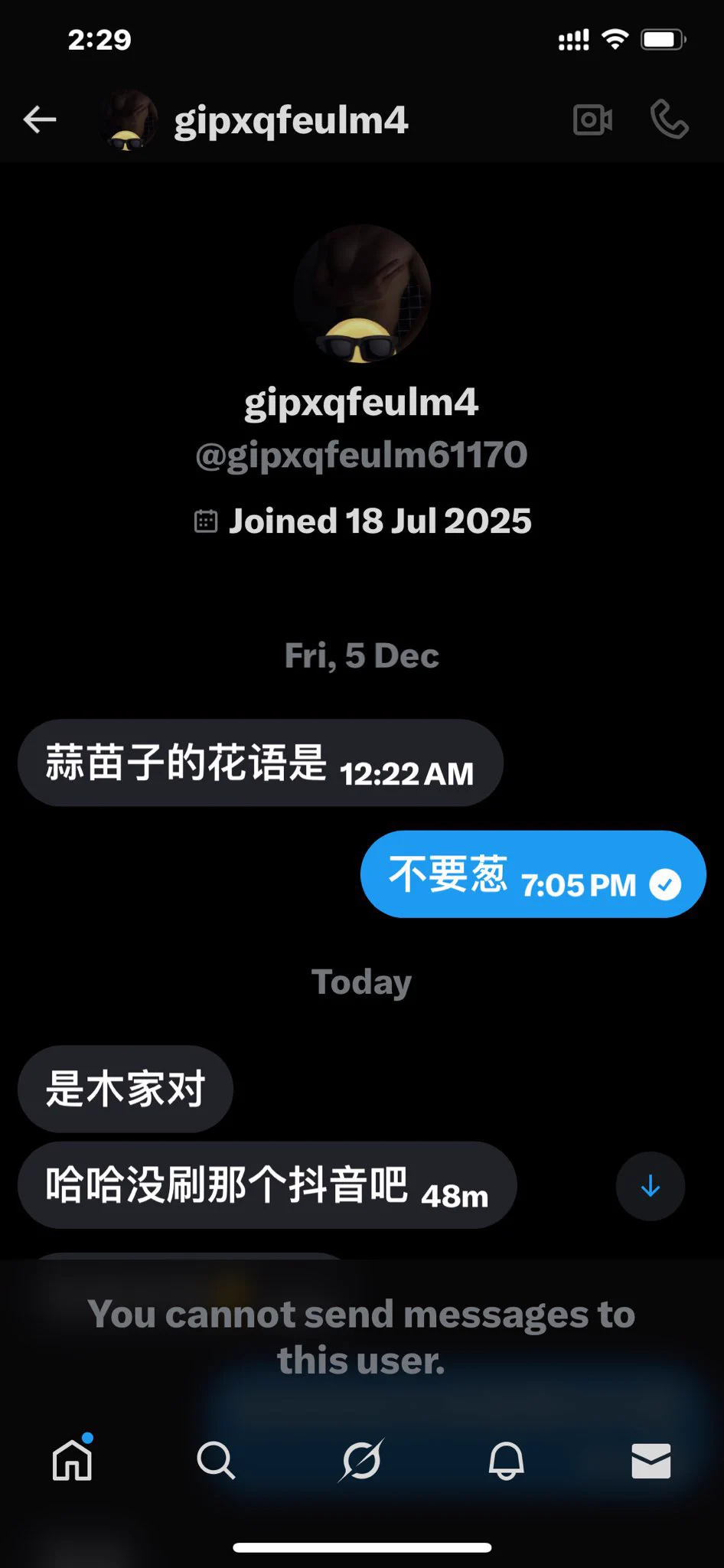
Task: Open the @gipxqfeulm61170 handle
Action: [x=361, y=455]
